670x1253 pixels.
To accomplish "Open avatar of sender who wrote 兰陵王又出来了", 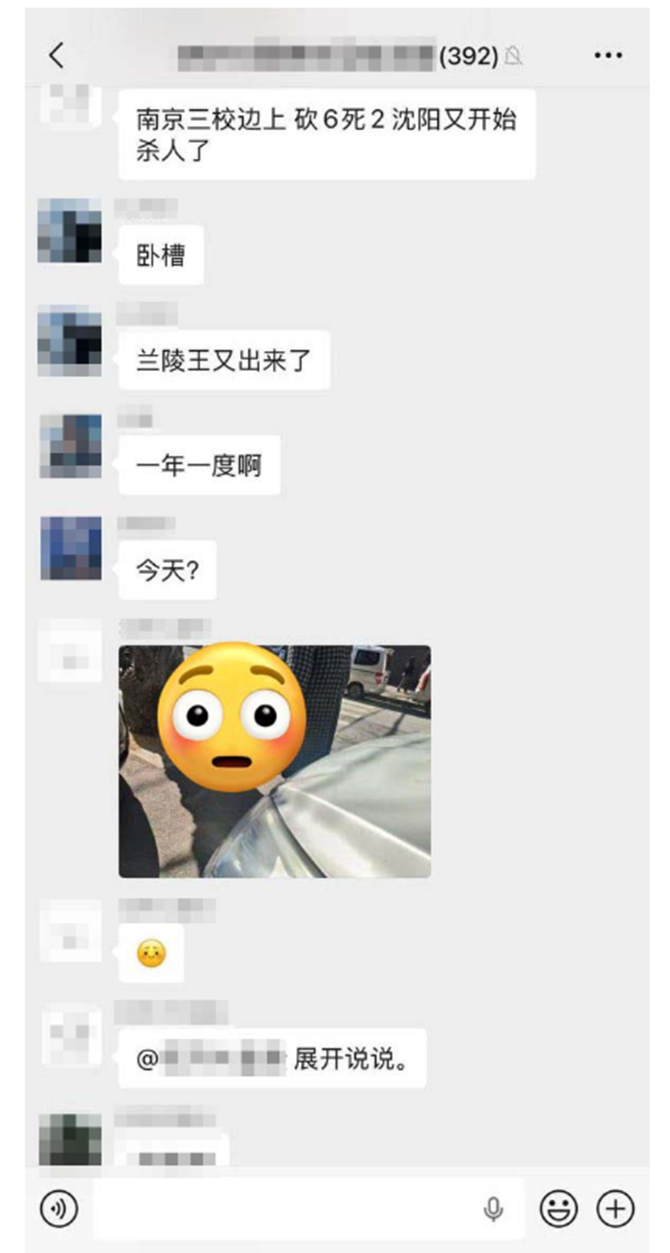I will [x=70, y=343].
